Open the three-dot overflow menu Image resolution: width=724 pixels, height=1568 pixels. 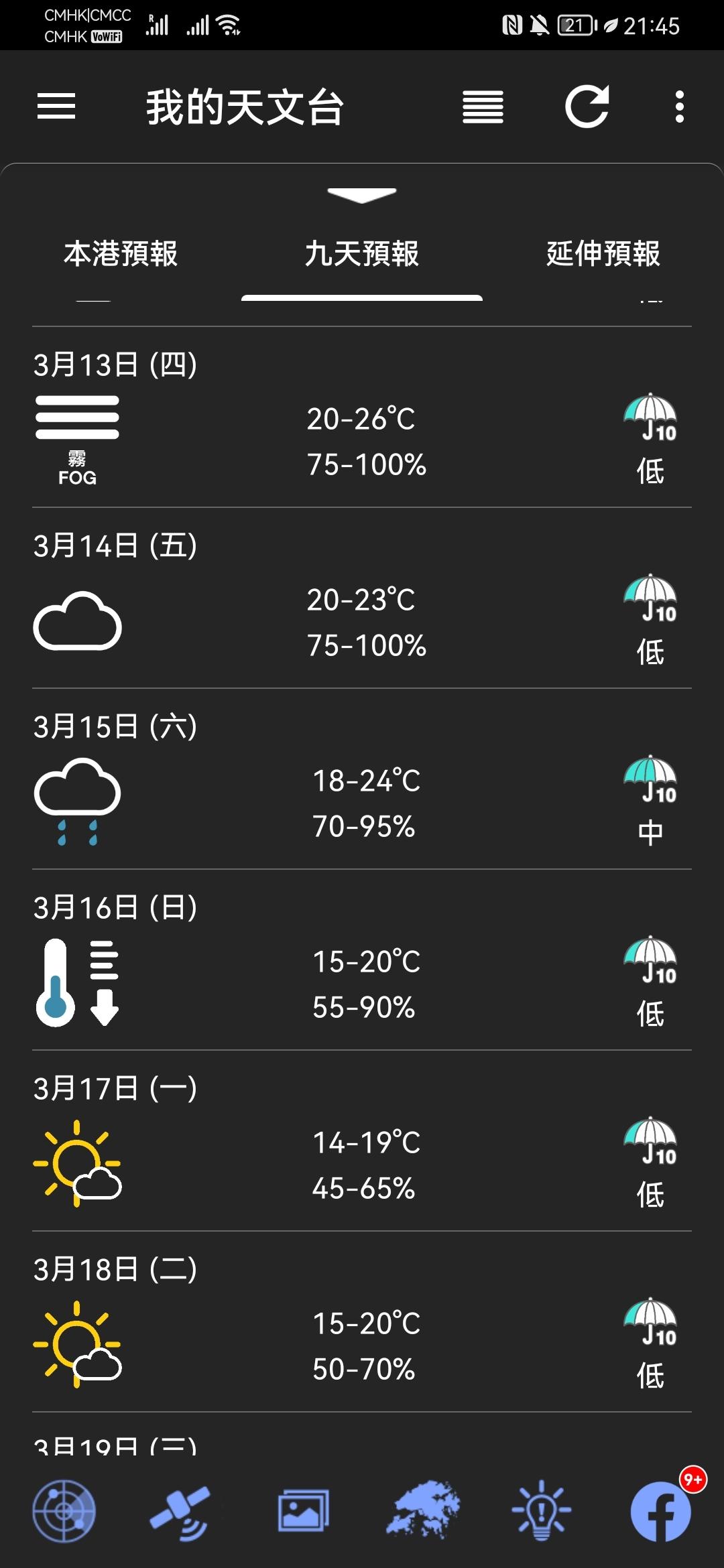(680, 107)
